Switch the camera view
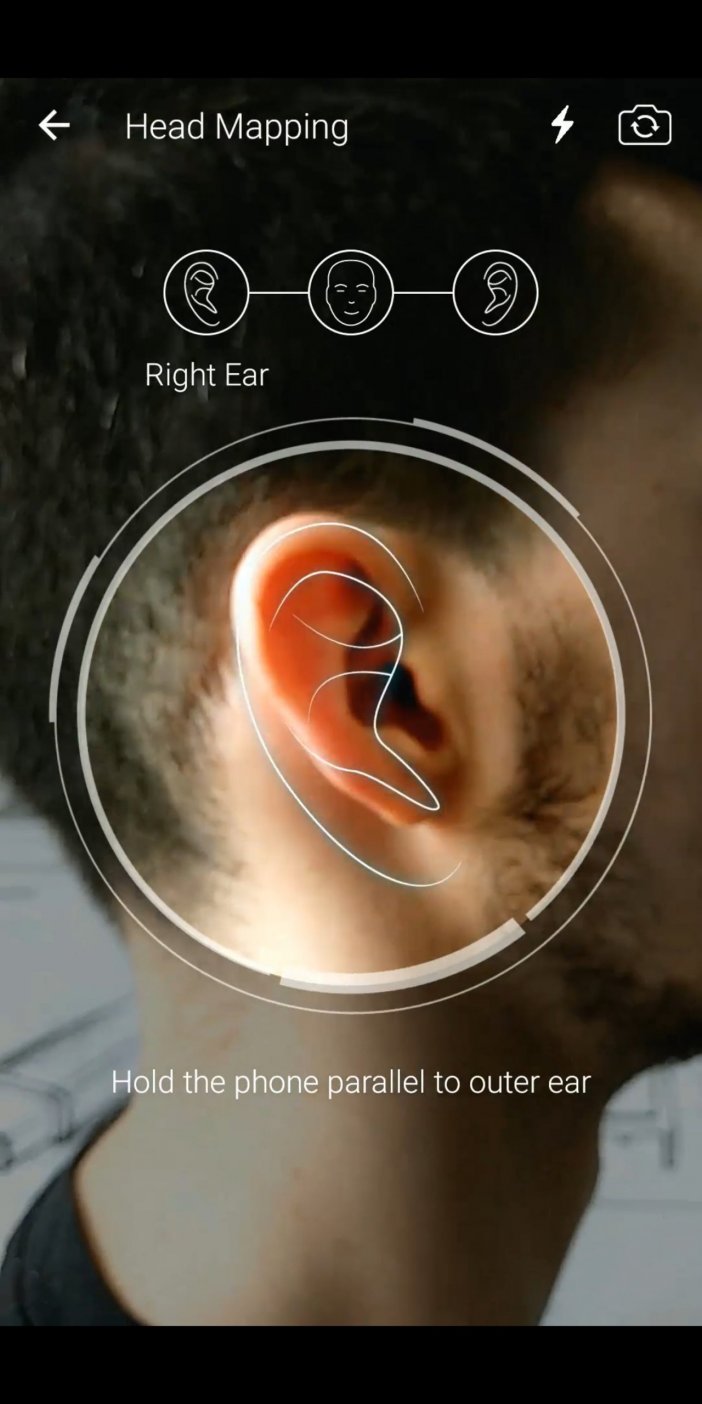This screenshot has width=702, height=1404. [x=644, y=126]
